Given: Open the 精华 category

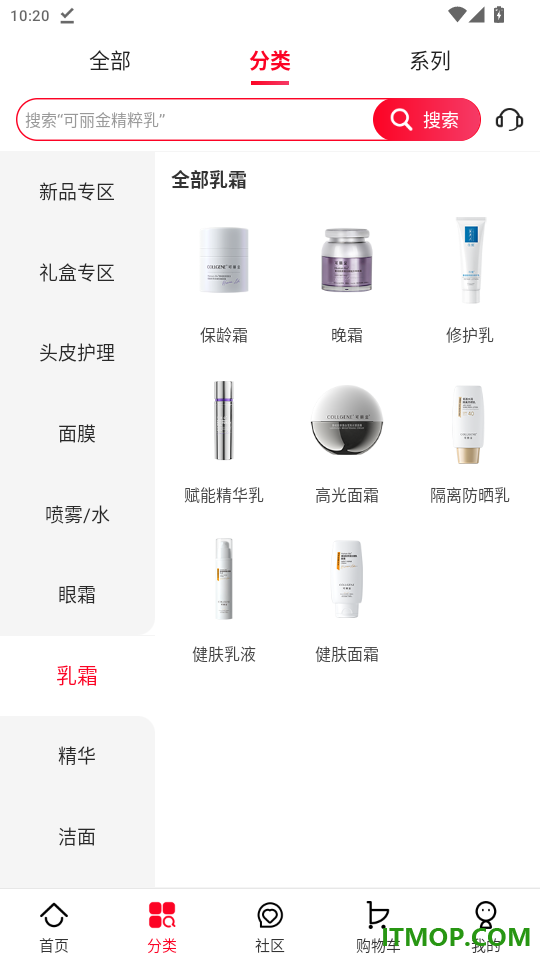Looking at the screenshot, I should (x=77, y=756).
